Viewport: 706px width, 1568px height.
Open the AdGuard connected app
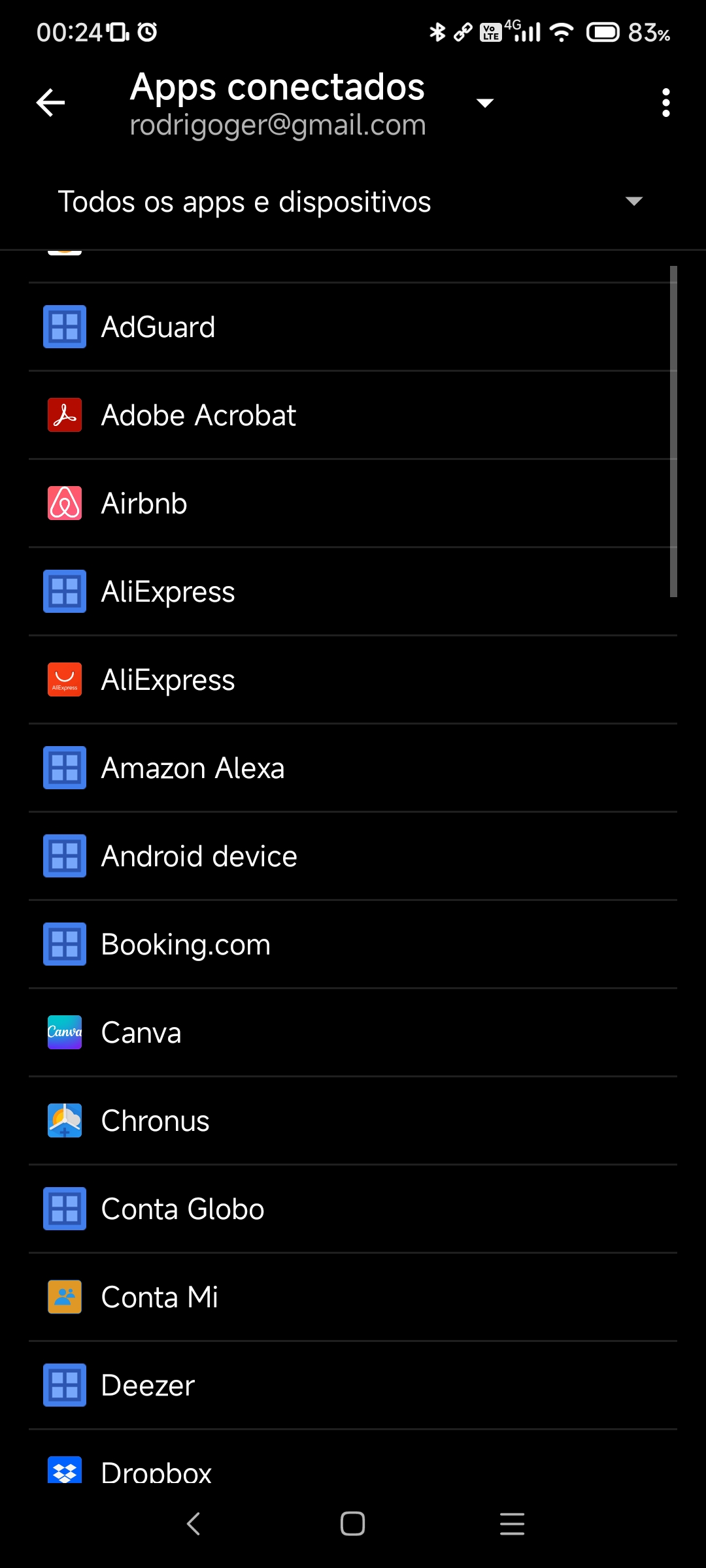point(353,327)
